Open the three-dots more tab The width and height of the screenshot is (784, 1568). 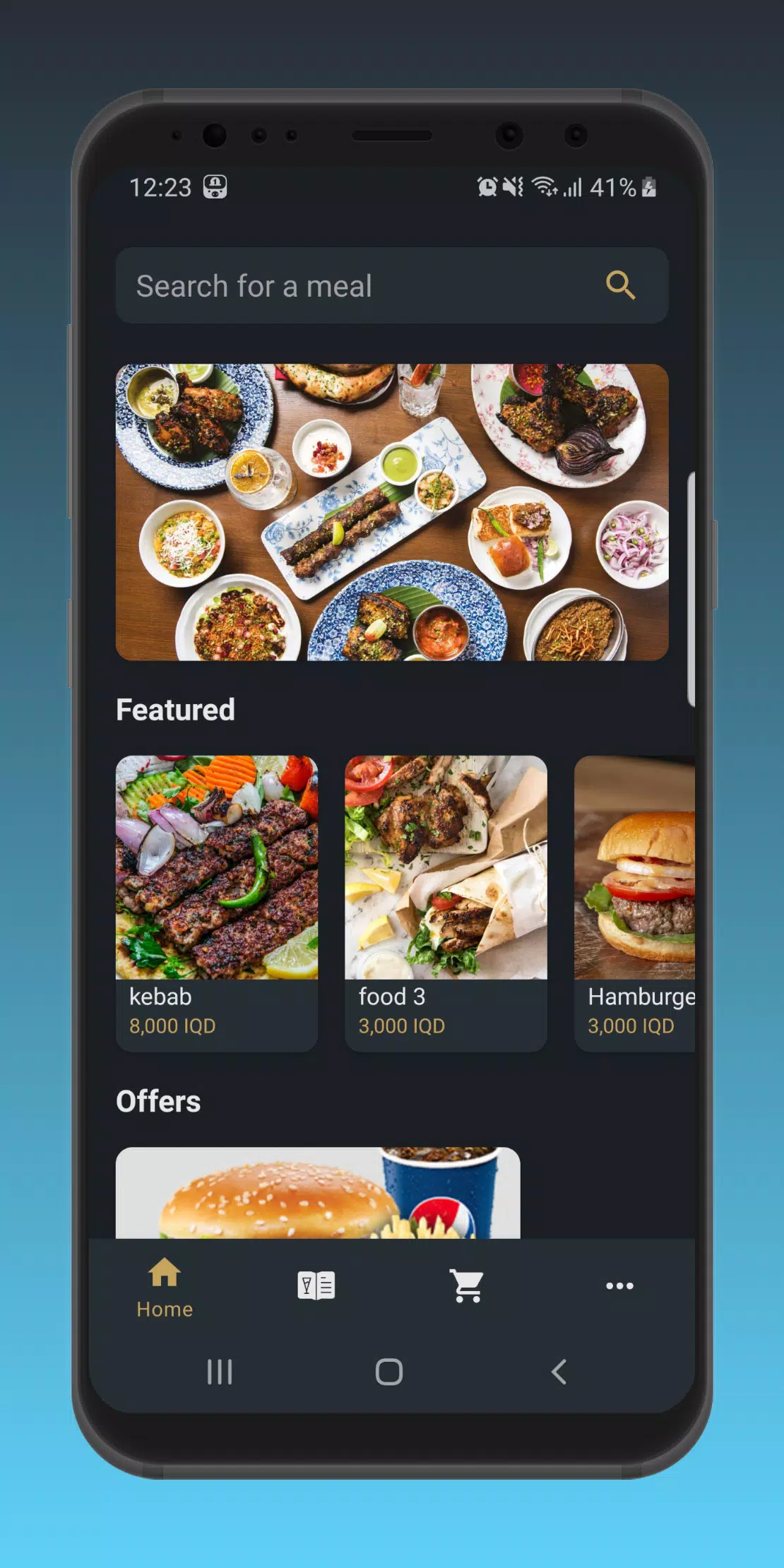[x=619, y=1286]
